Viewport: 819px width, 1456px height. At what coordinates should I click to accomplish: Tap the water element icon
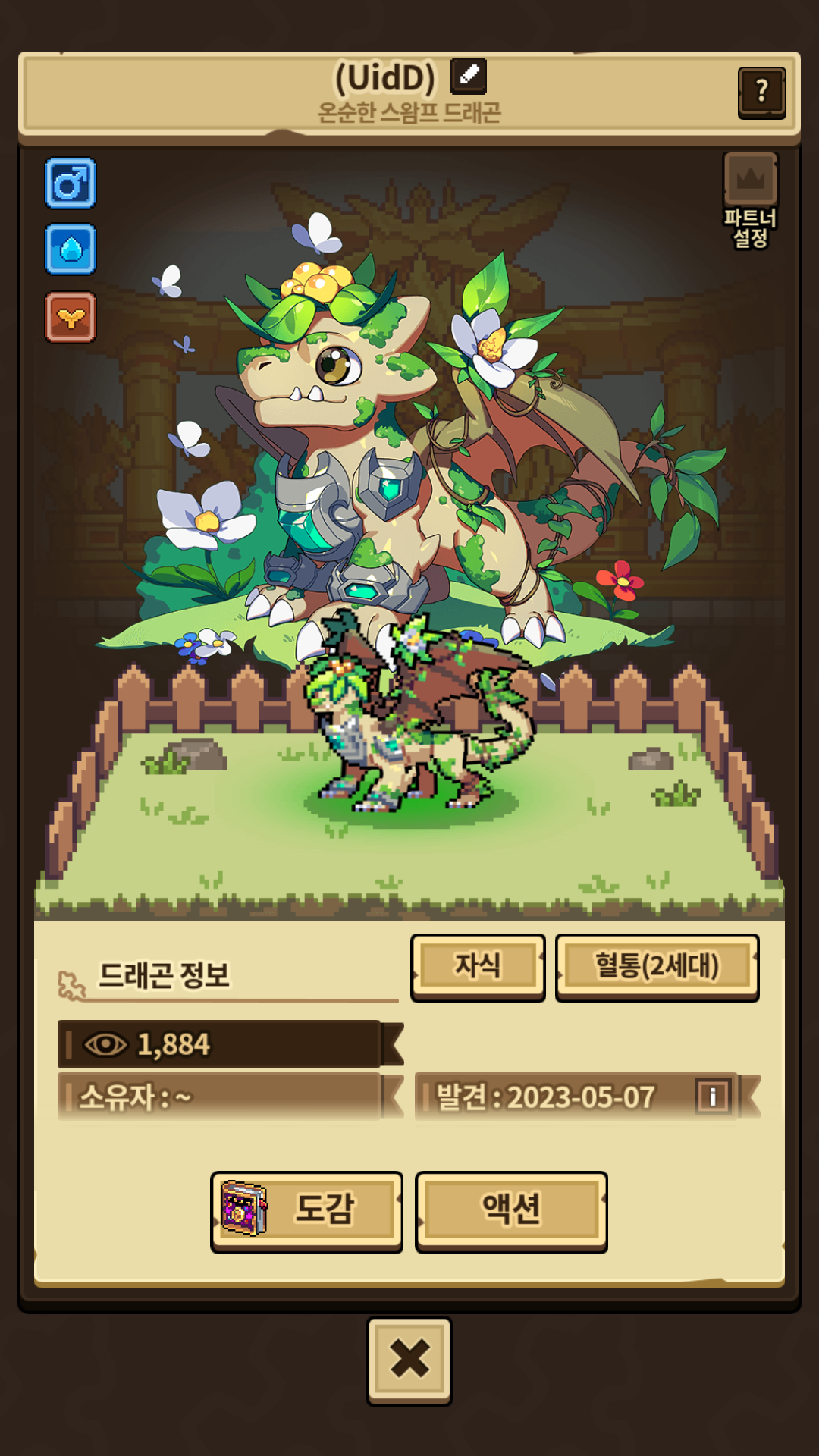tap(71, 249)
